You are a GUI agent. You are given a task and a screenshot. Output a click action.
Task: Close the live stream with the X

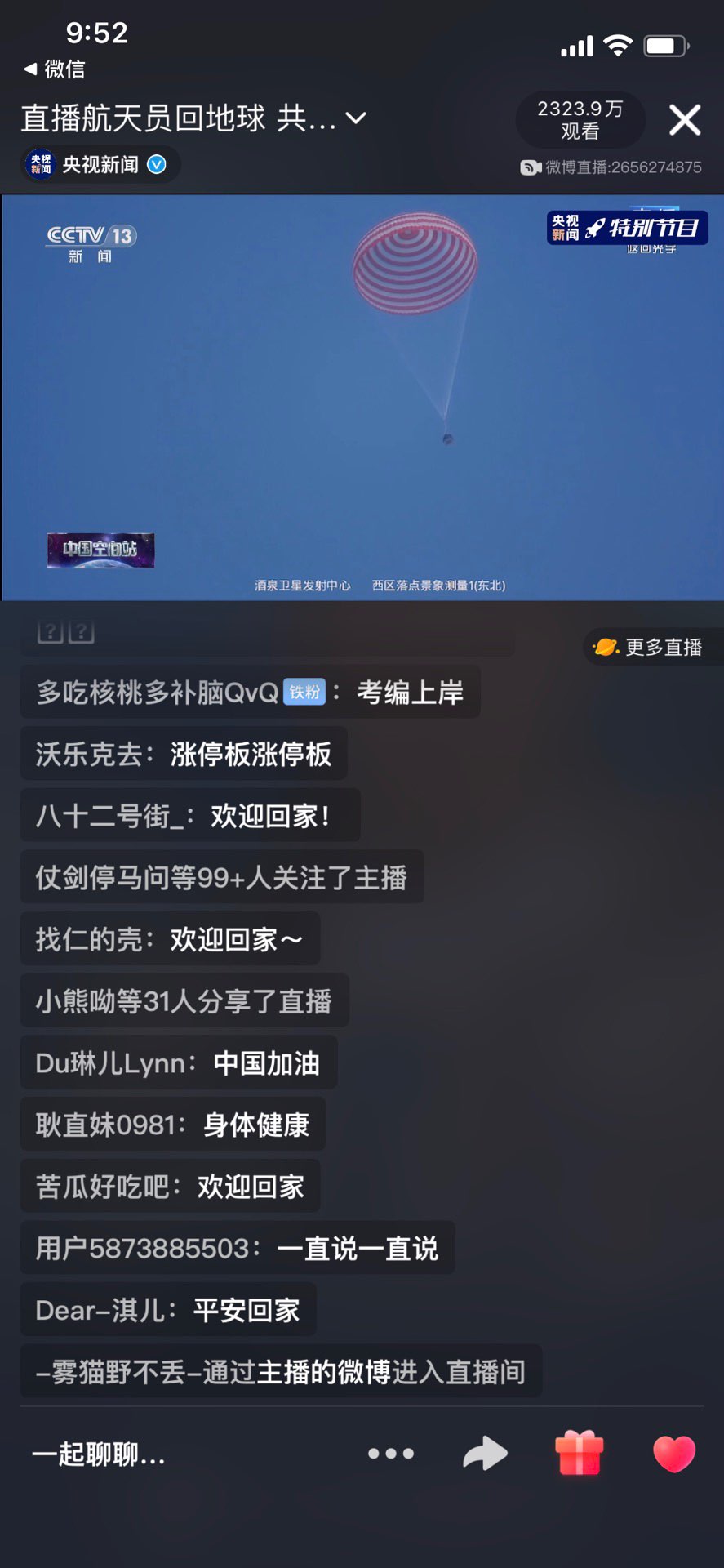[x=684, y=120]
